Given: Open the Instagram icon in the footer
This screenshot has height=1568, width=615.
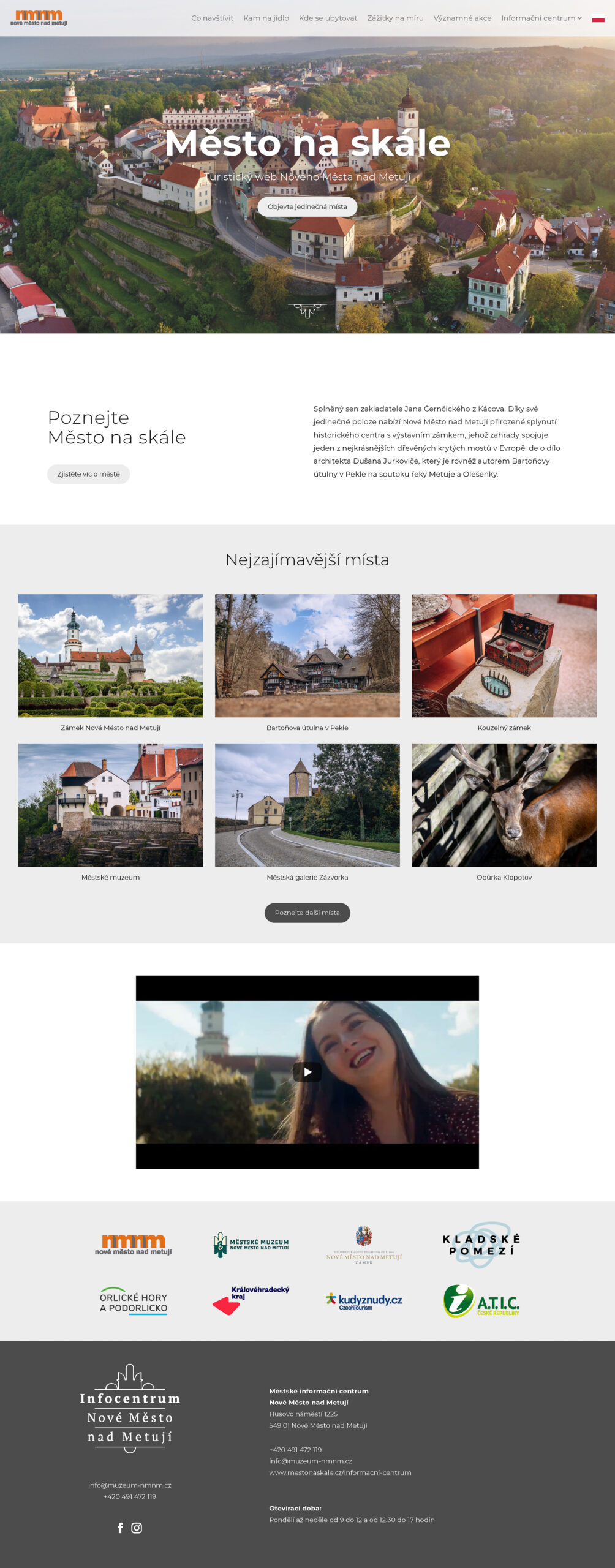Looking at the screenshot, I should click(x=137, y=1528).
